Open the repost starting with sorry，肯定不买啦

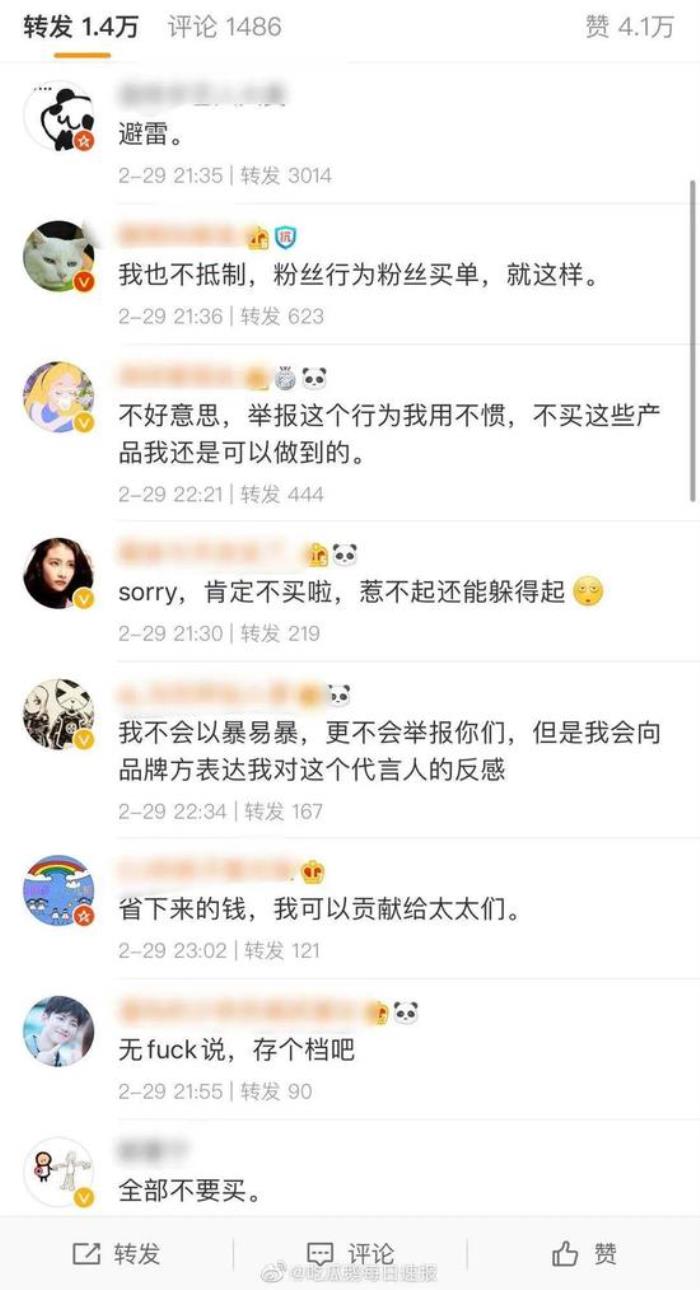pyautogui.click(x=345, y=593)
